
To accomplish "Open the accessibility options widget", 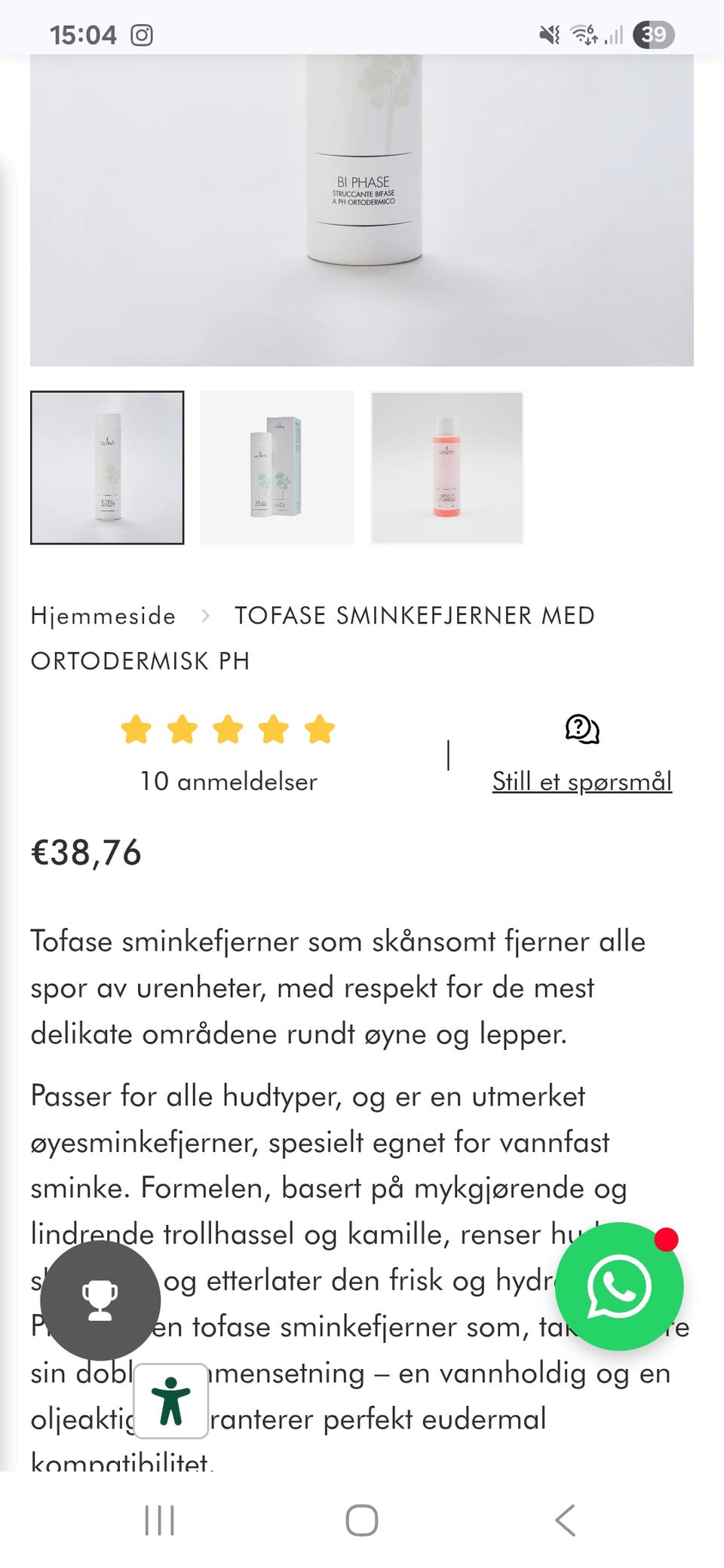I will point(171,1401).
